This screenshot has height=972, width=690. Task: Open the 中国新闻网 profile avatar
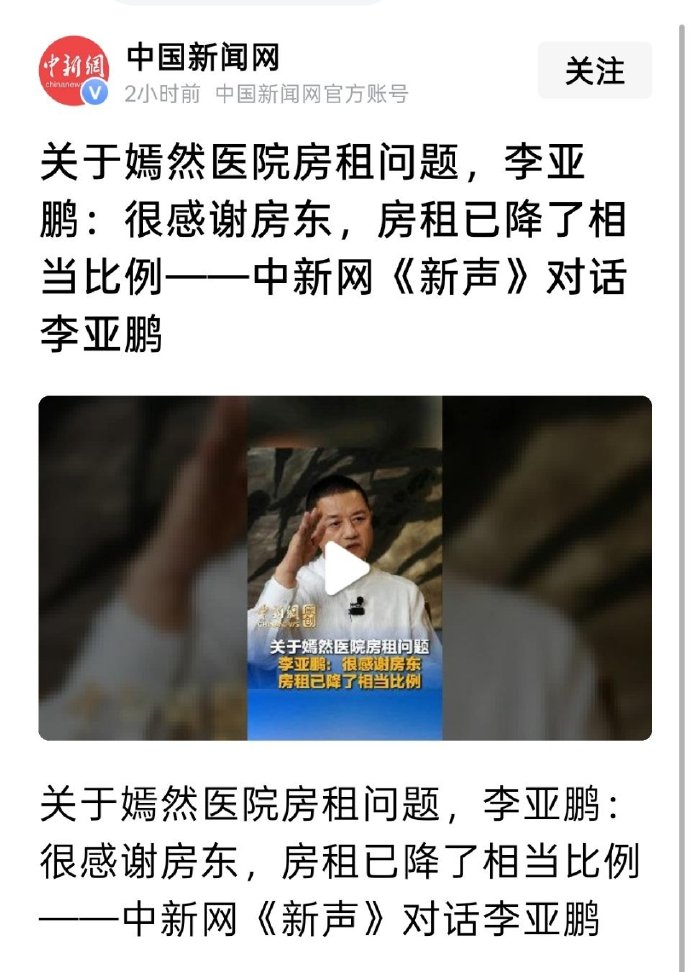coord(74,71)
